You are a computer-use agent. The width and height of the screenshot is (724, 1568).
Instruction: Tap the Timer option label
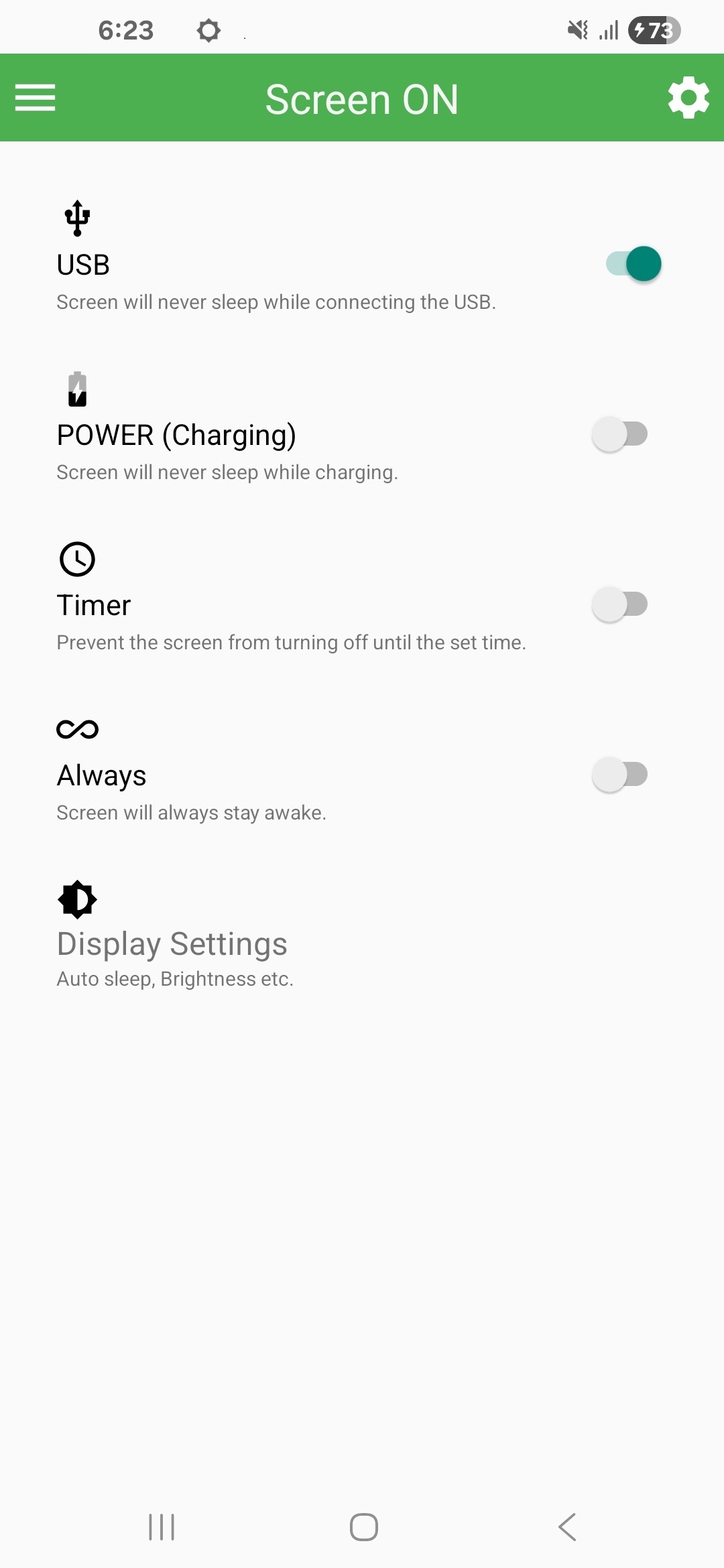pyautogui.click(x=93, y=604)
